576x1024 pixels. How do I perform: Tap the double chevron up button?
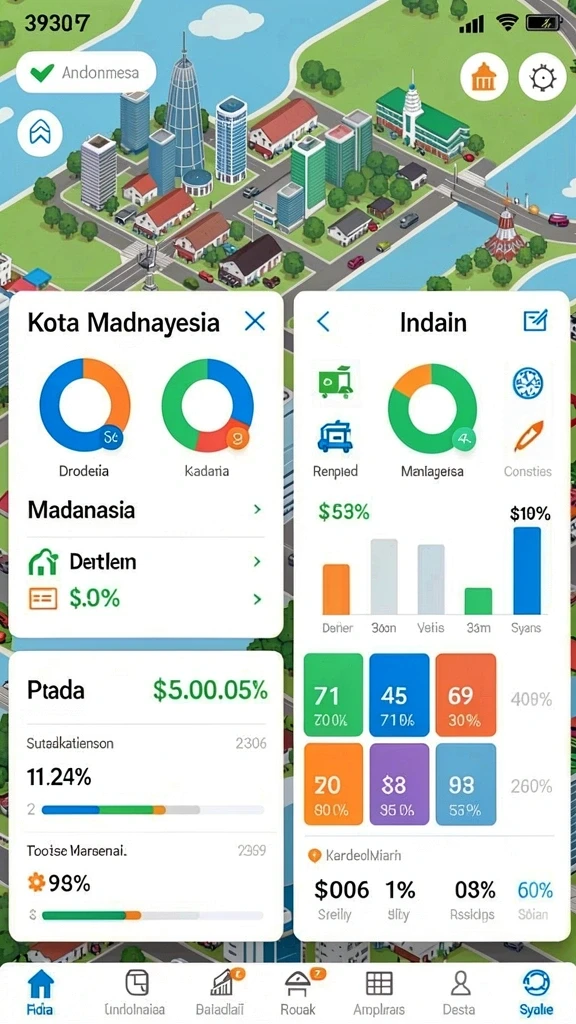pos(40,133)
